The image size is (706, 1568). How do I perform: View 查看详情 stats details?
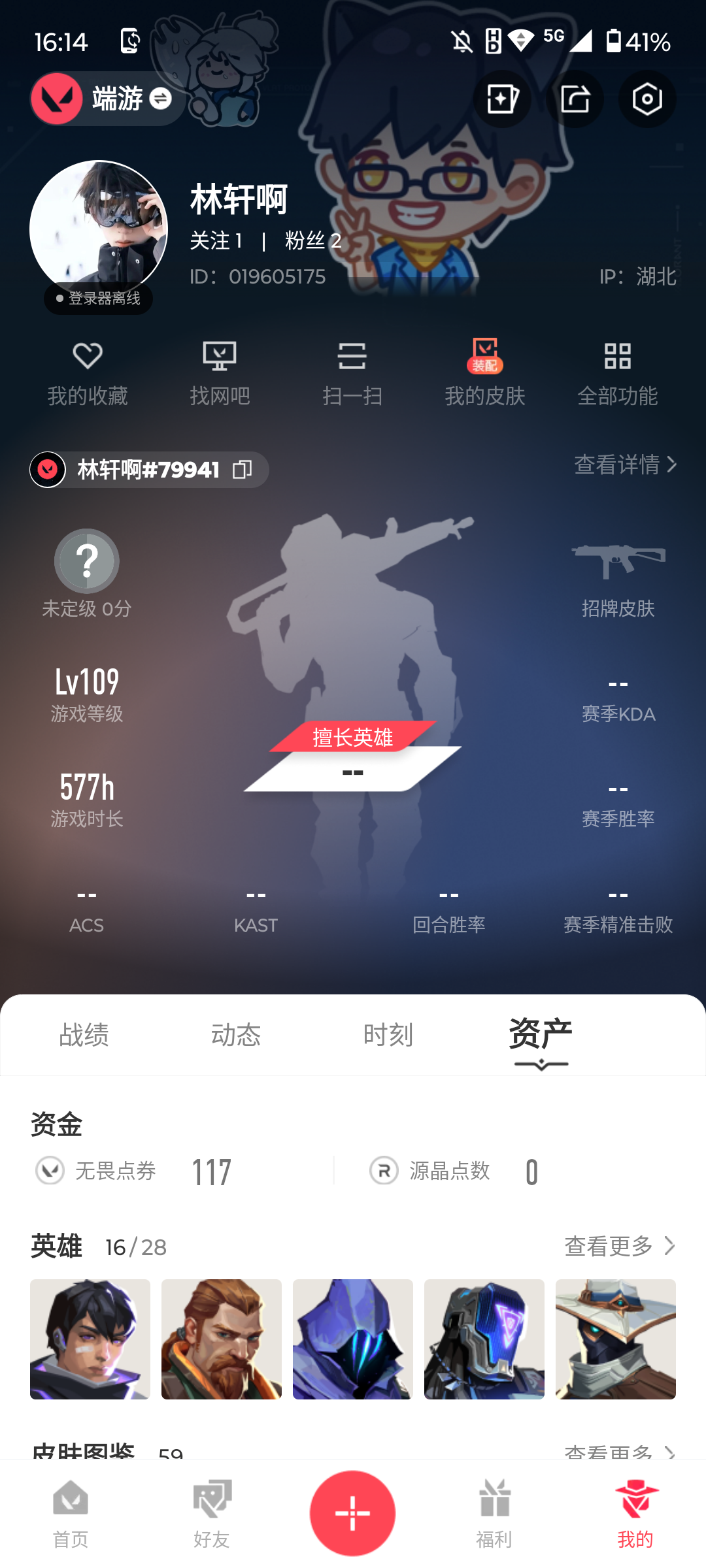tap(625, 465)
